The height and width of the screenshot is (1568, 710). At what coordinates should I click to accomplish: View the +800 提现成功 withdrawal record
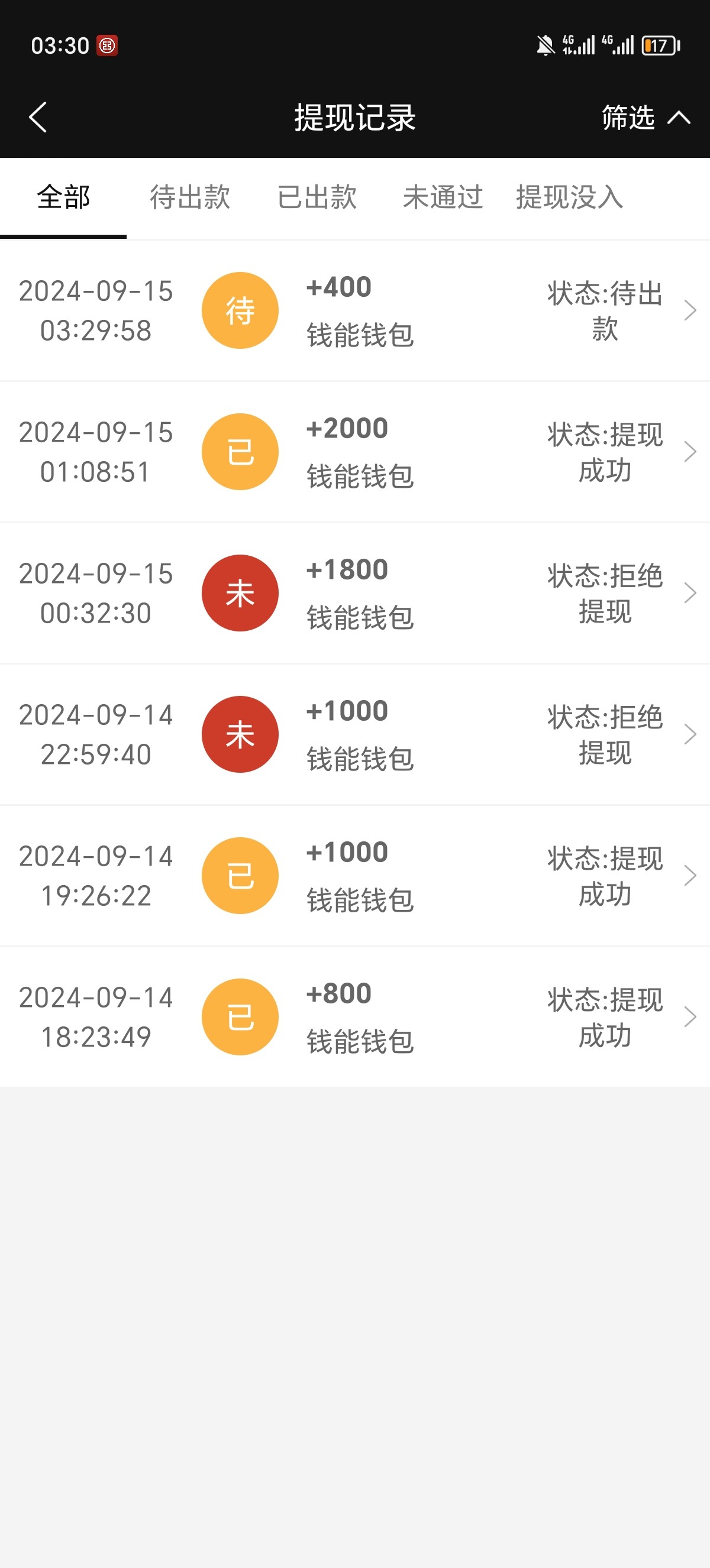(x=355, y=1016)
